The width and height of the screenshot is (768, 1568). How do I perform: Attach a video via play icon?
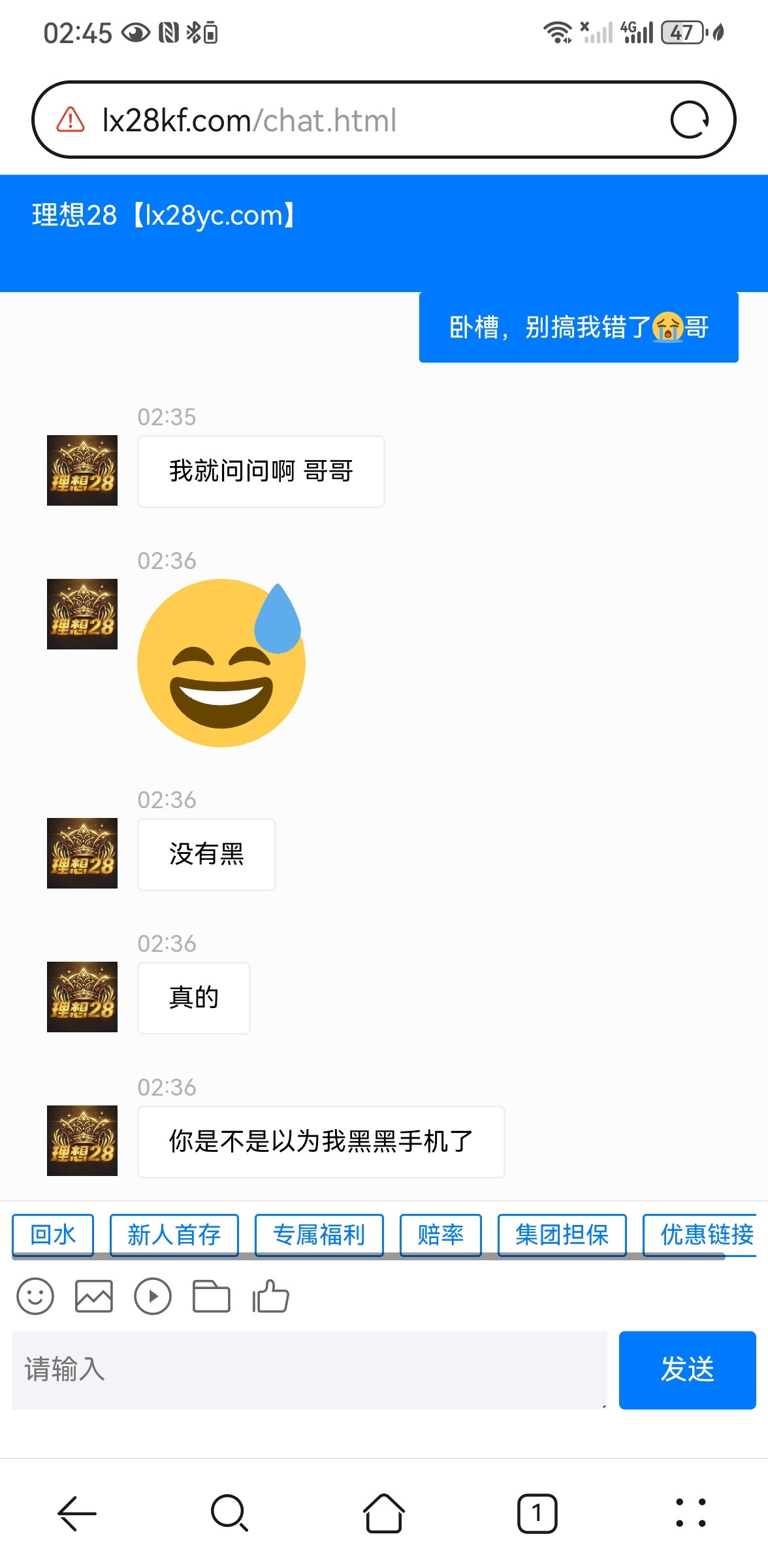point(153,1296)
